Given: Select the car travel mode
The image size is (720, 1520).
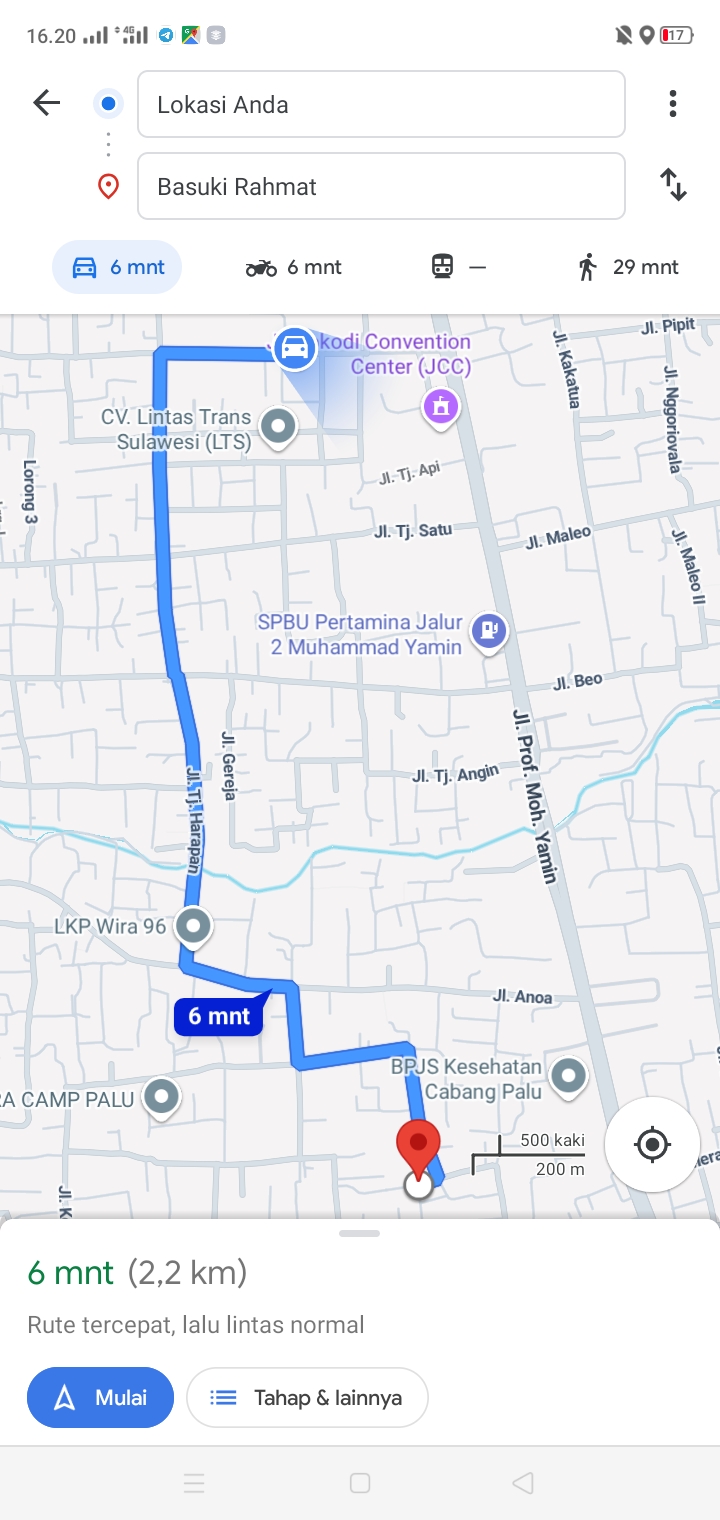Looking at the screenshot, I should (x=117, y=267).
